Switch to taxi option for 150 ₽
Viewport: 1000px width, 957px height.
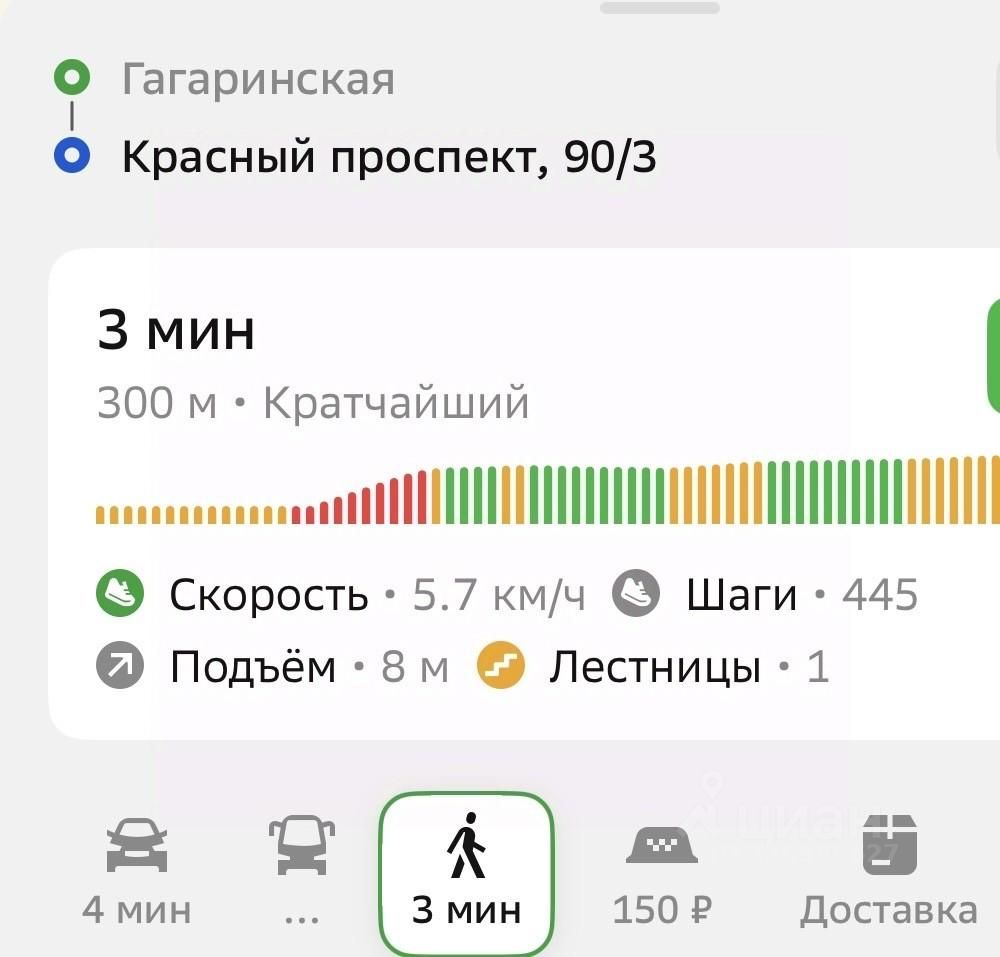tap(661, 870)
